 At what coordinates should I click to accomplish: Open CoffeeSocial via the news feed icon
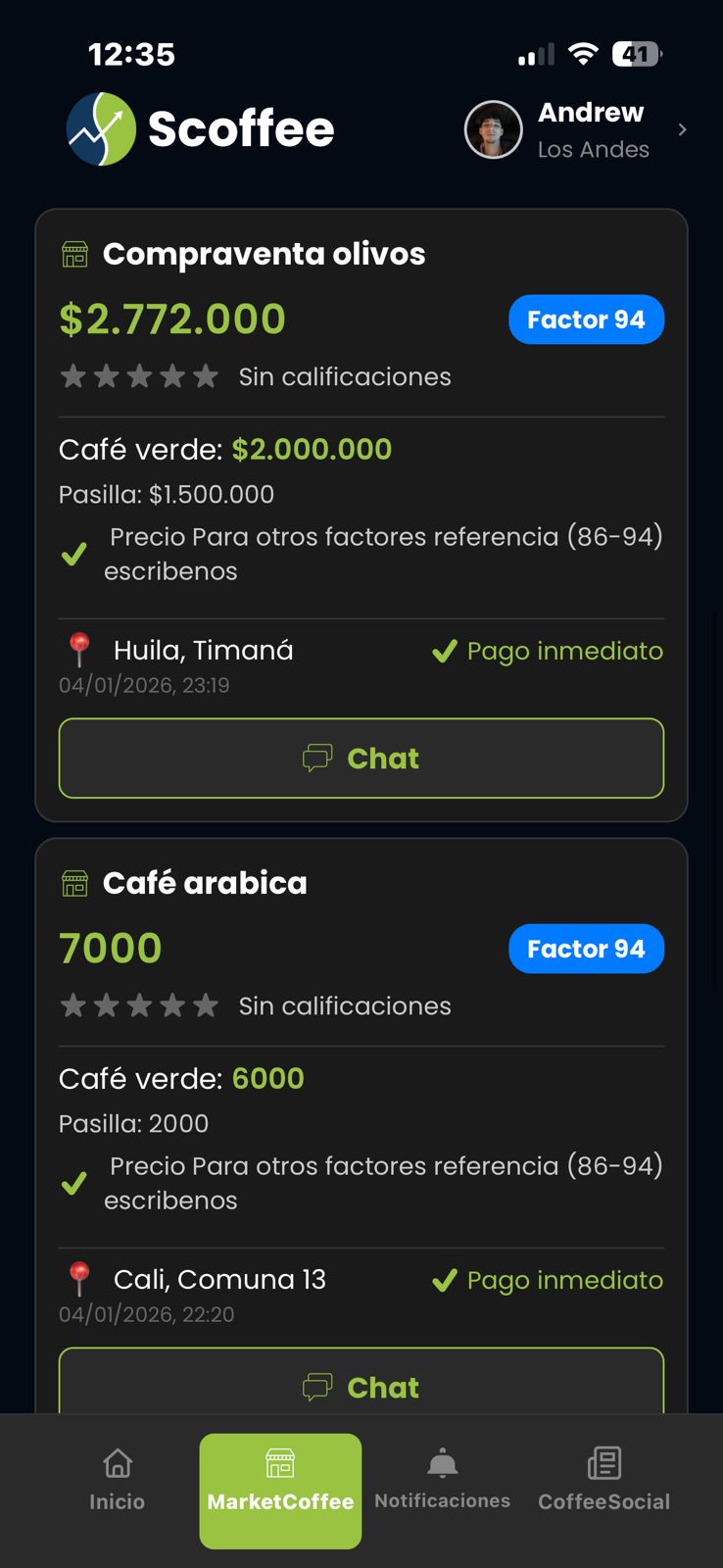[x=604, y=1460]
